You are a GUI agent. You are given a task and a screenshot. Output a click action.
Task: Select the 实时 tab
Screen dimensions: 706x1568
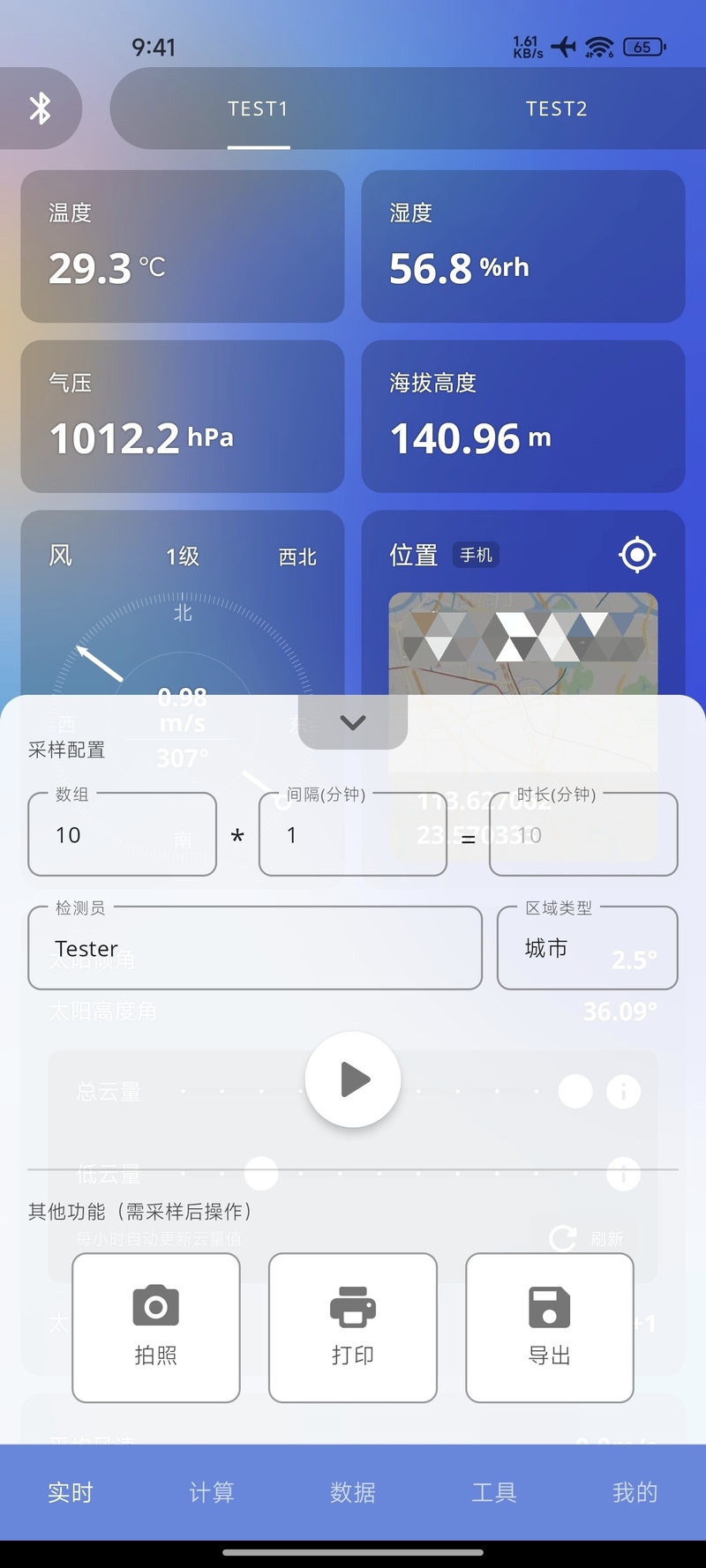[x=71, y=1492]
